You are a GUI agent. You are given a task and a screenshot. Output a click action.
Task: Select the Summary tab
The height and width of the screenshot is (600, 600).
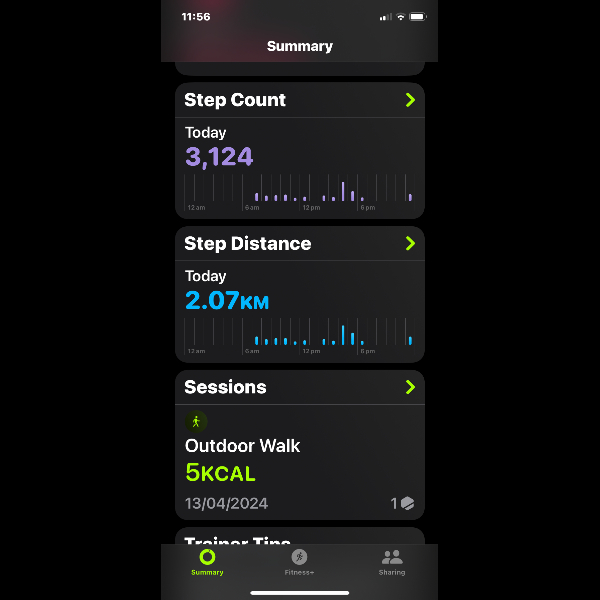point(207,561)
